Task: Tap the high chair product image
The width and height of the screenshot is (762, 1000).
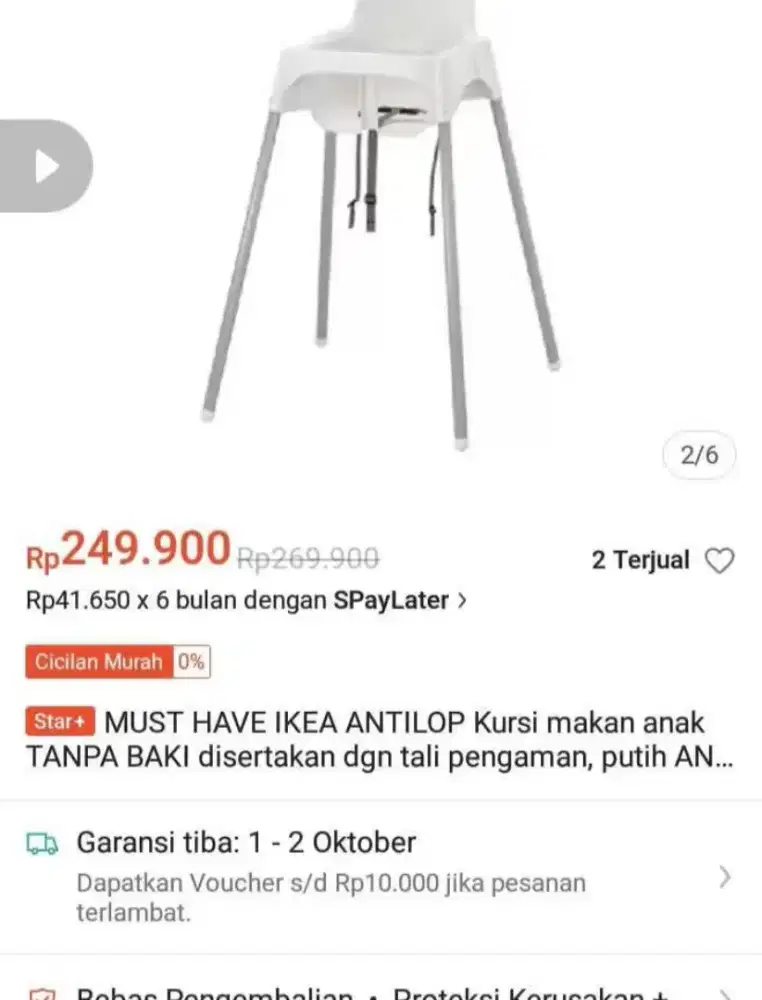Action: (382, 220)
